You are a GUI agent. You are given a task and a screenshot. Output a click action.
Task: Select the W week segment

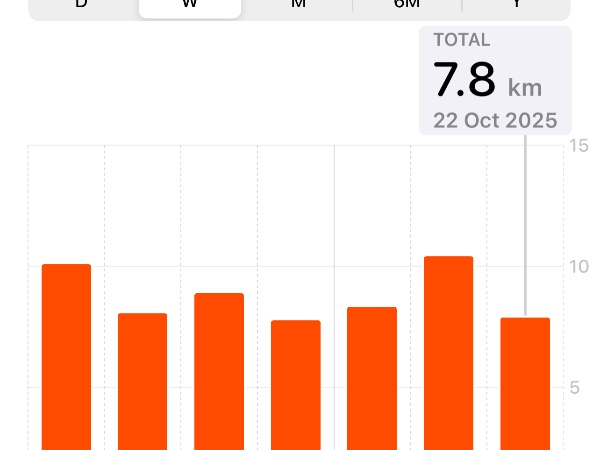(189, 6)
